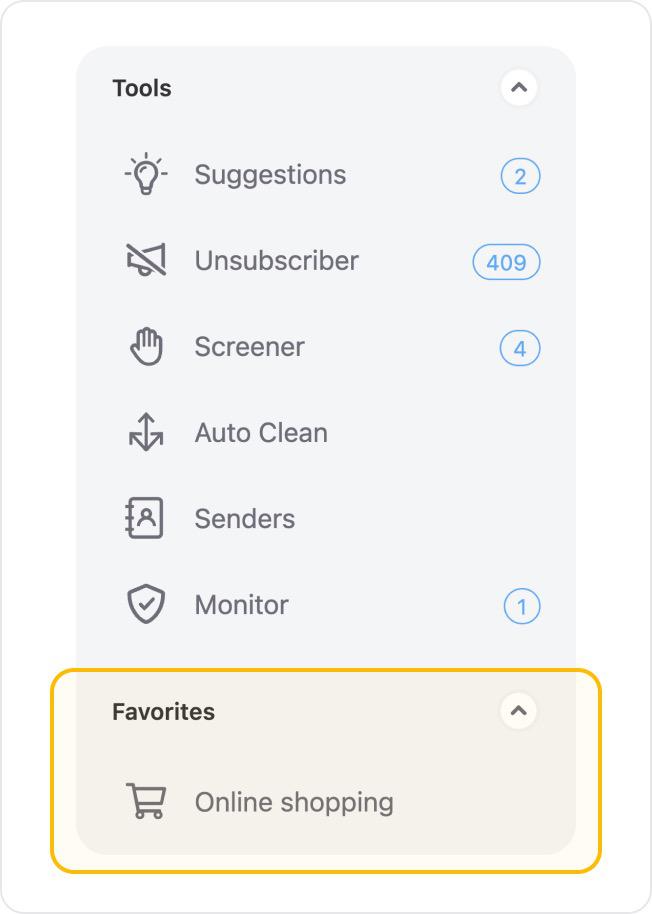Open the Unsubscriber tool
Screen dimensions: 652x914
click(x=276, y=261)
